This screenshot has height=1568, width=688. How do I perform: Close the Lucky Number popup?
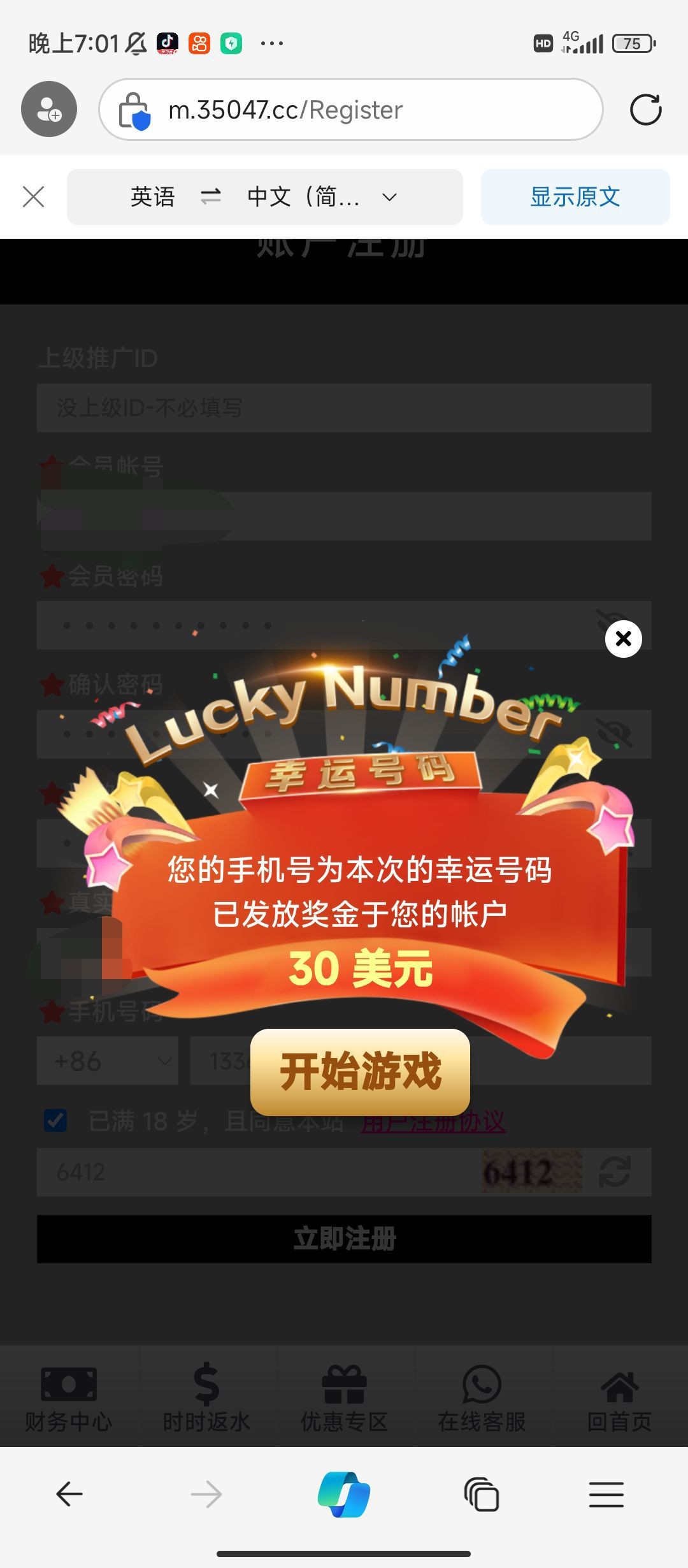click(x=623, y=639)
